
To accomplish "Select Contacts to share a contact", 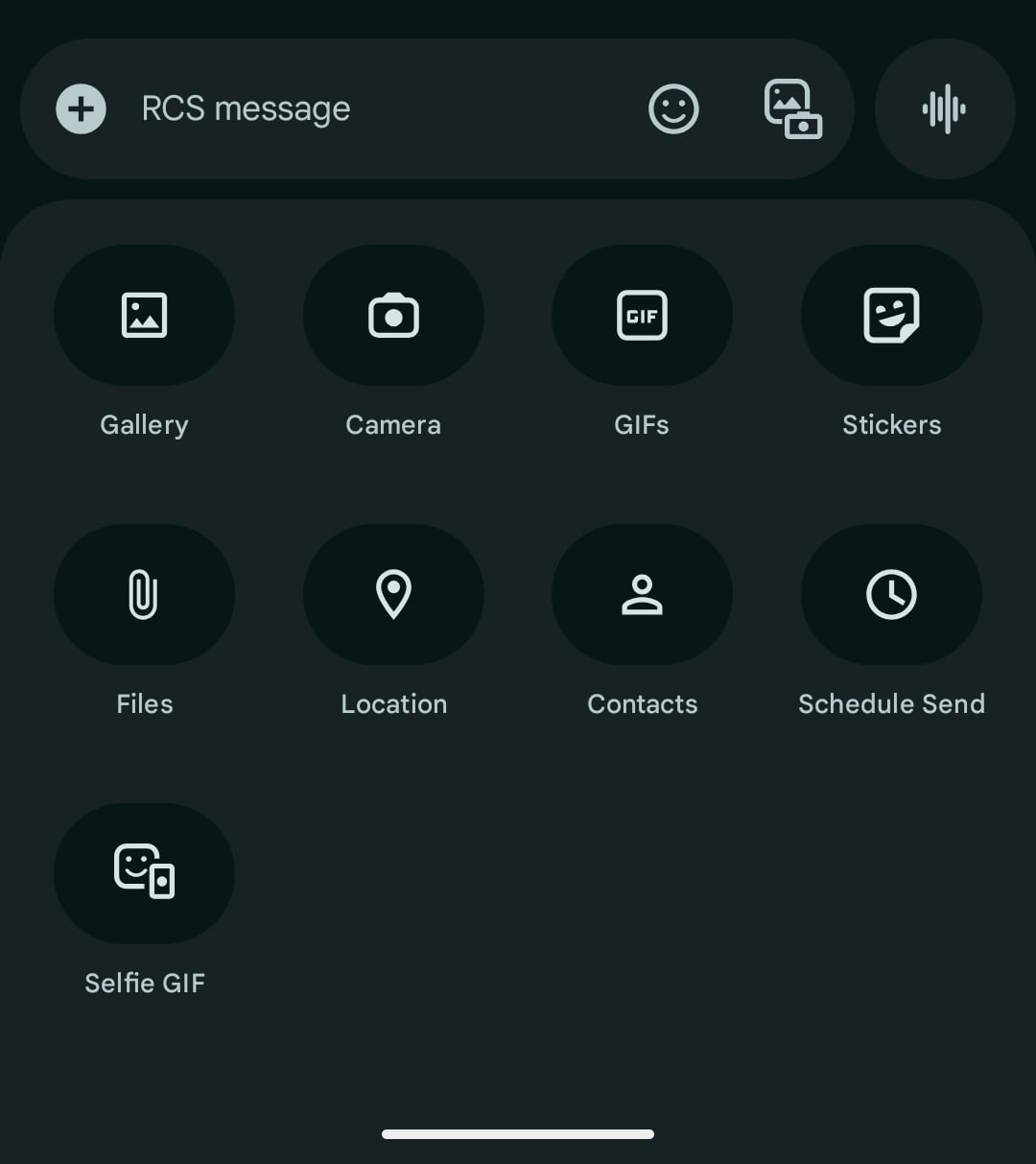I will pos(642,595).
